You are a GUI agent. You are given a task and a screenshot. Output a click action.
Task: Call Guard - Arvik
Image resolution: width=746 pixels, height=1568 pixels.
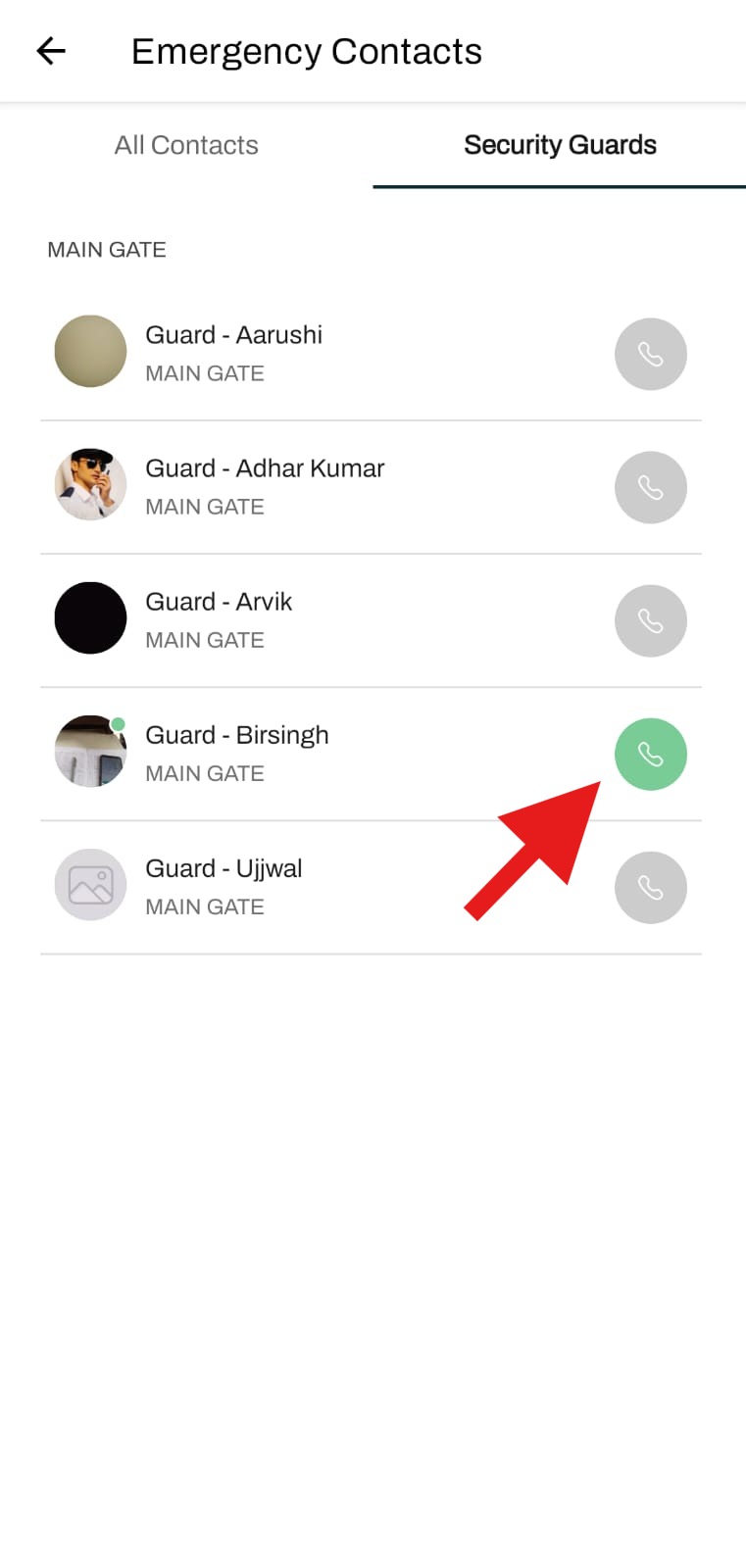coord(650,620)
